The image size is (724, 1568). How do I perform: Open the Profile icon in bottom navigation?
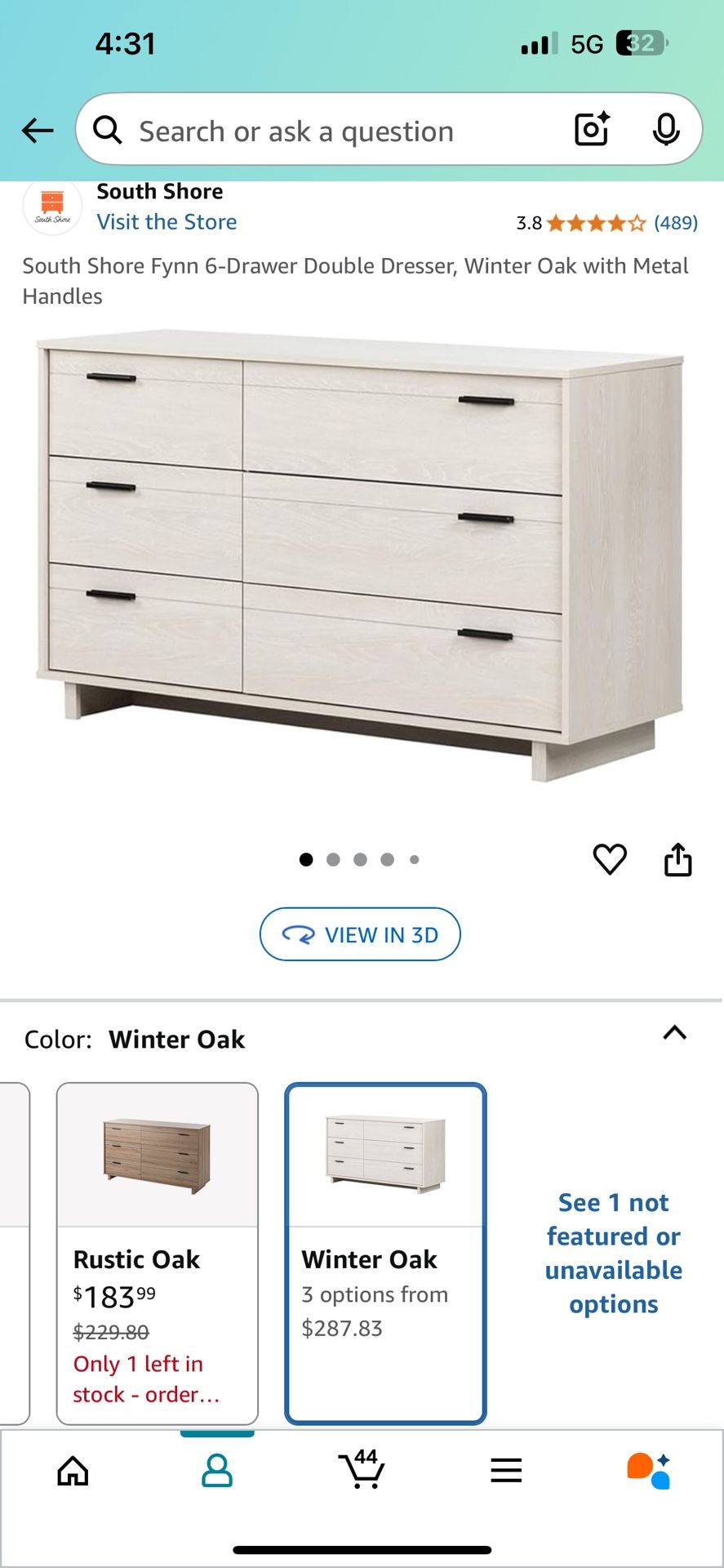coord(215,1470)
